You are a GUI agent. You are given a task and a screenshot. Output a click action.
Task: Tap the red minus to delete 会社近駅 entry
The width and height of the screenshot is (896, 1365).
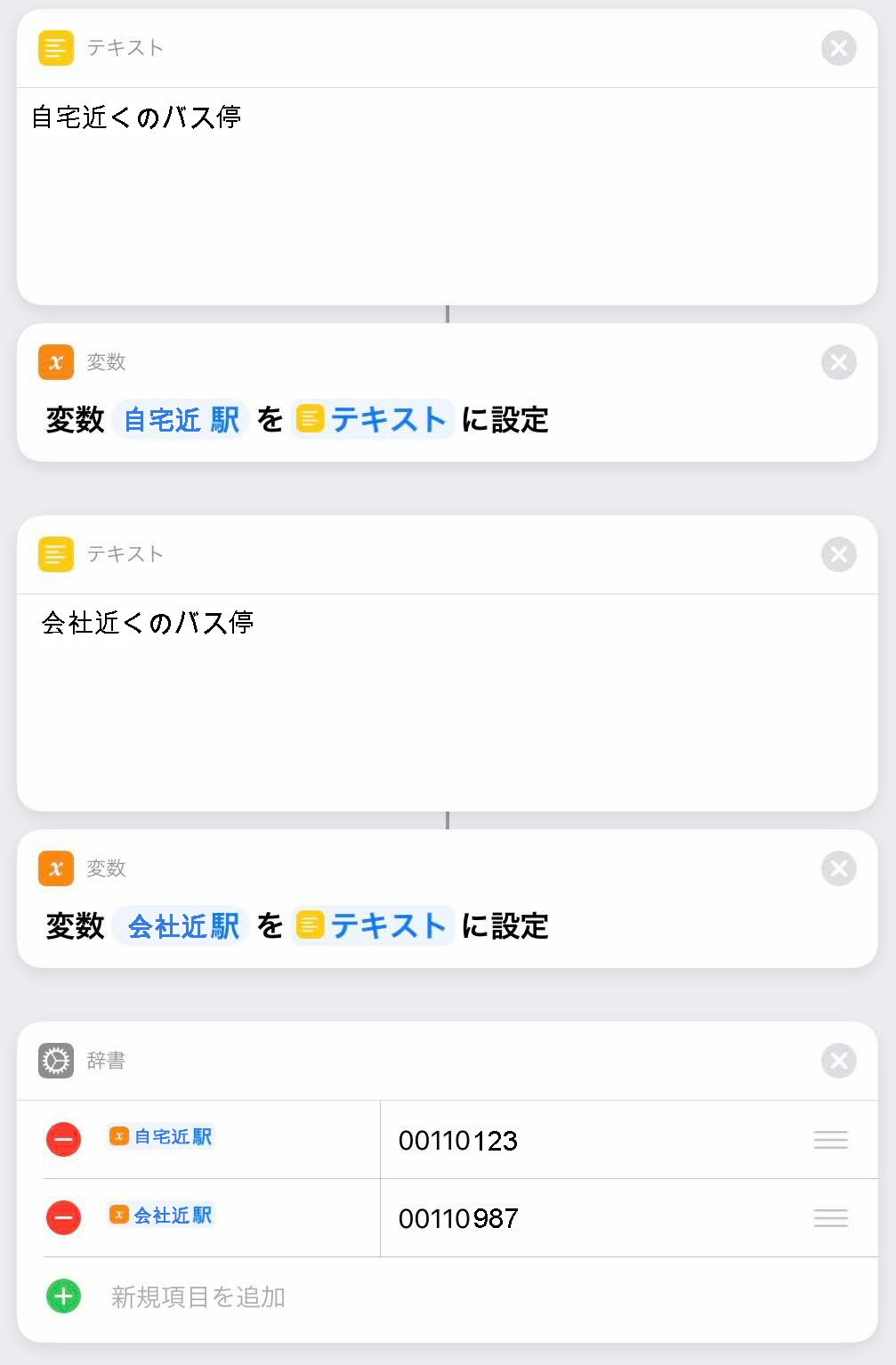pyautogui.click(x=62, y=1216)
